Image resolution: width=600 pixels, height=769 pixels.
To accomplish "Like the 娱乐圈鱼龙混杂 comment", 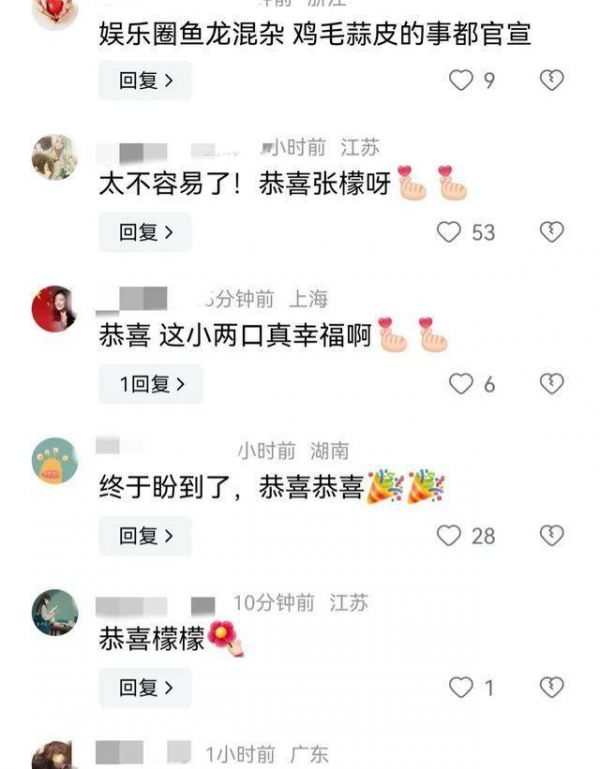I will [x=460, y=81].
